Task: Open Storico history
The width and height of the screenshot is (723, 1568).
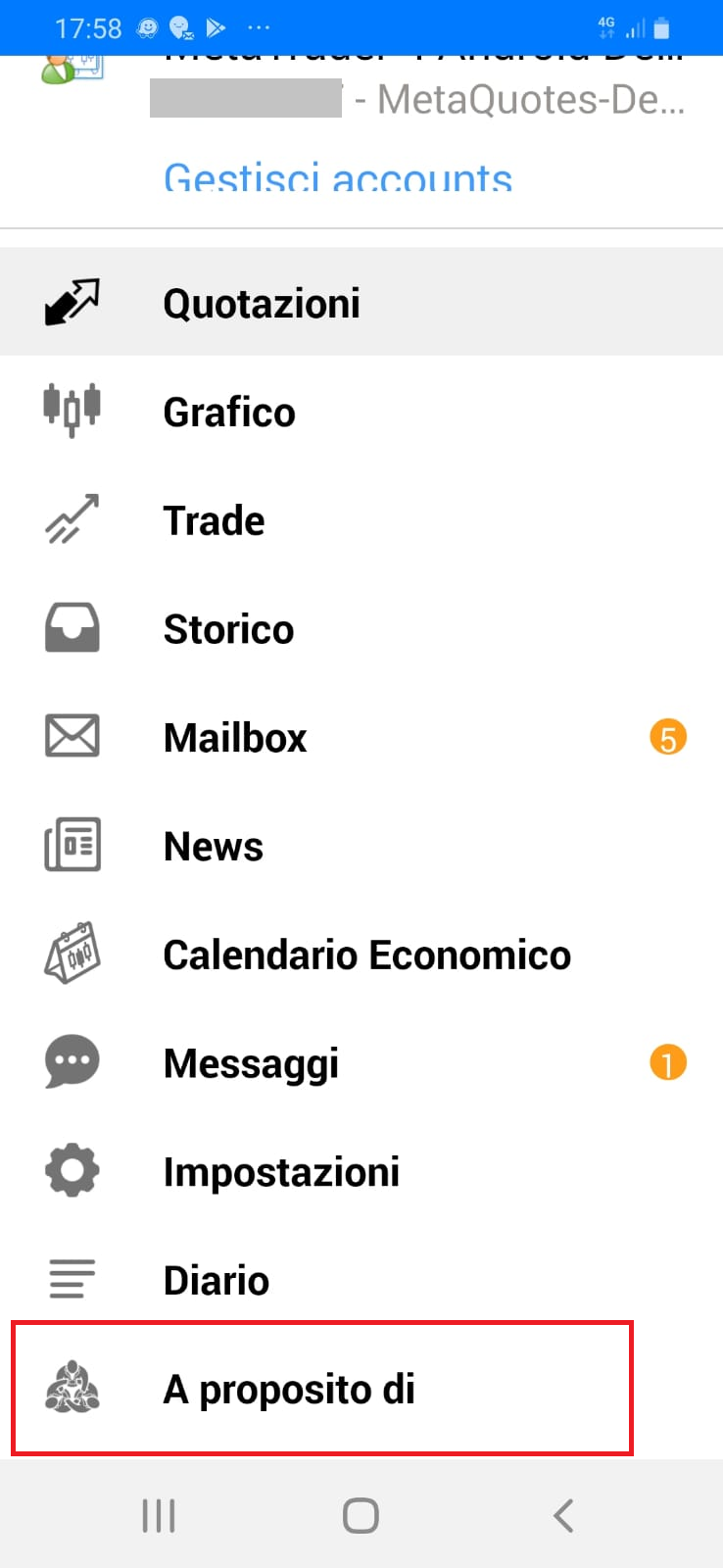Action: (361, 629)
